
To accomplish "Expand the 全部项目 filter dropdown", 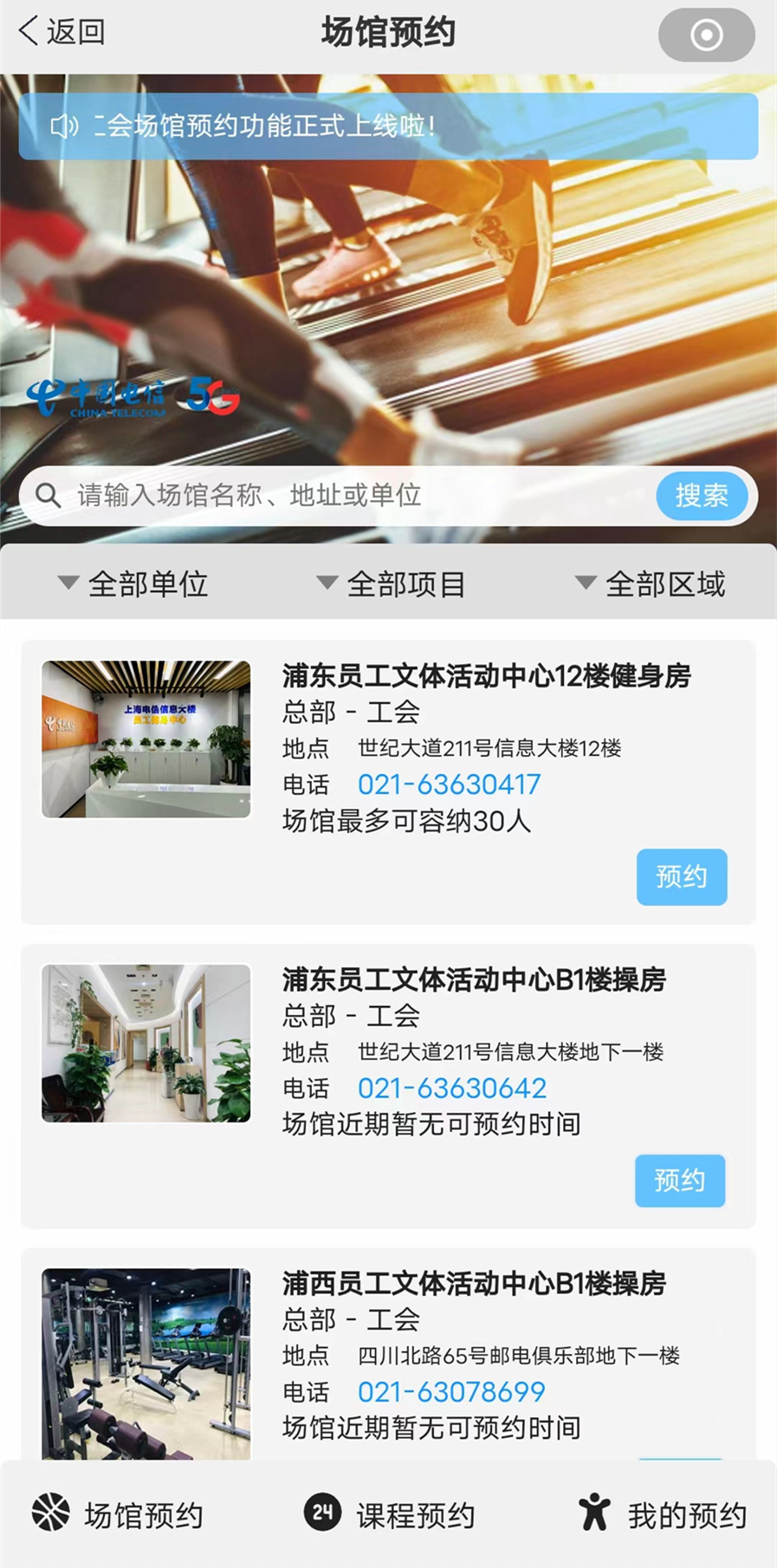I will [391, 584].
